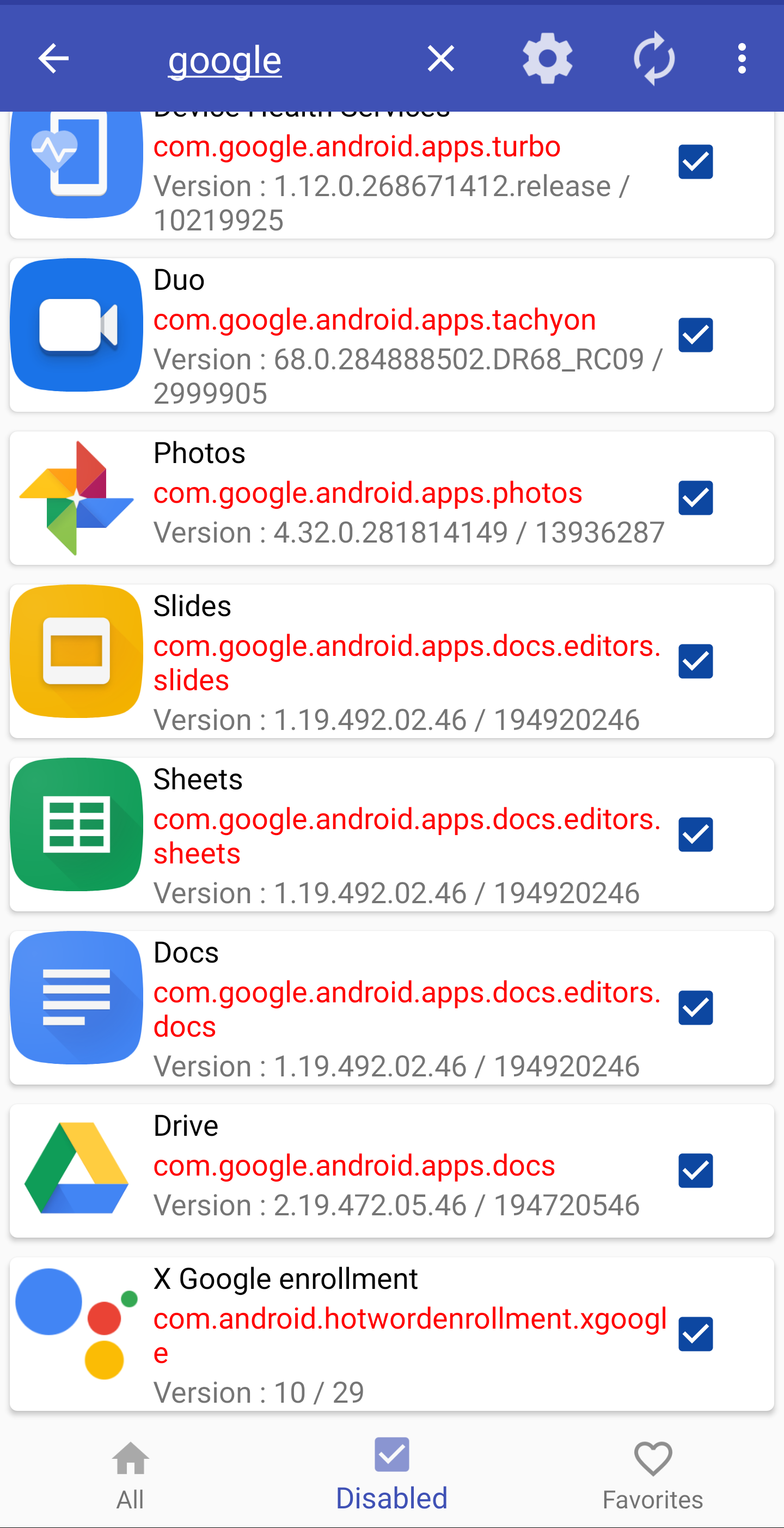Open the settings gear
This screenshot has height=1528, width=784.
click(x=547, y=59)
